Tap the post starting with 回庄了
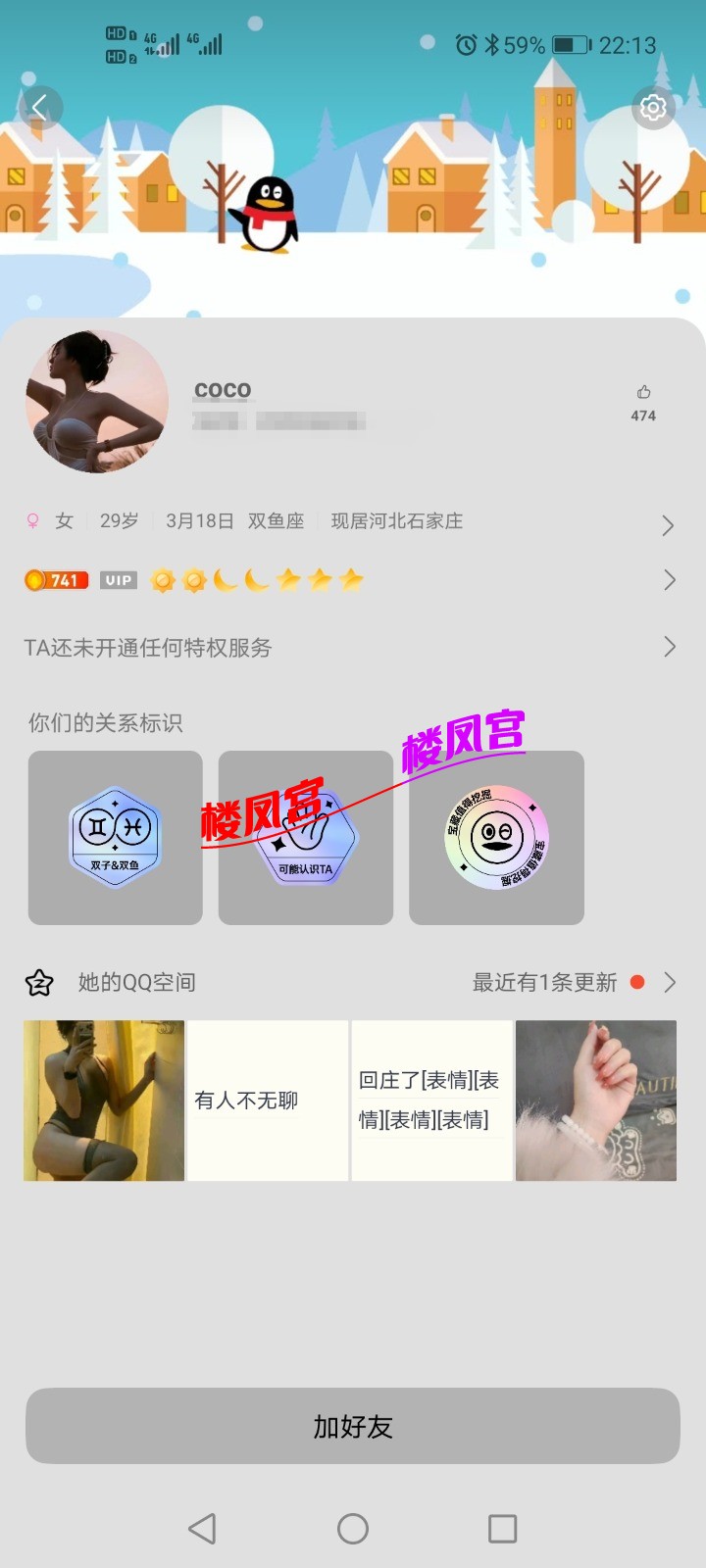Screen dimensions: 706x1568 click(431, 1100)
